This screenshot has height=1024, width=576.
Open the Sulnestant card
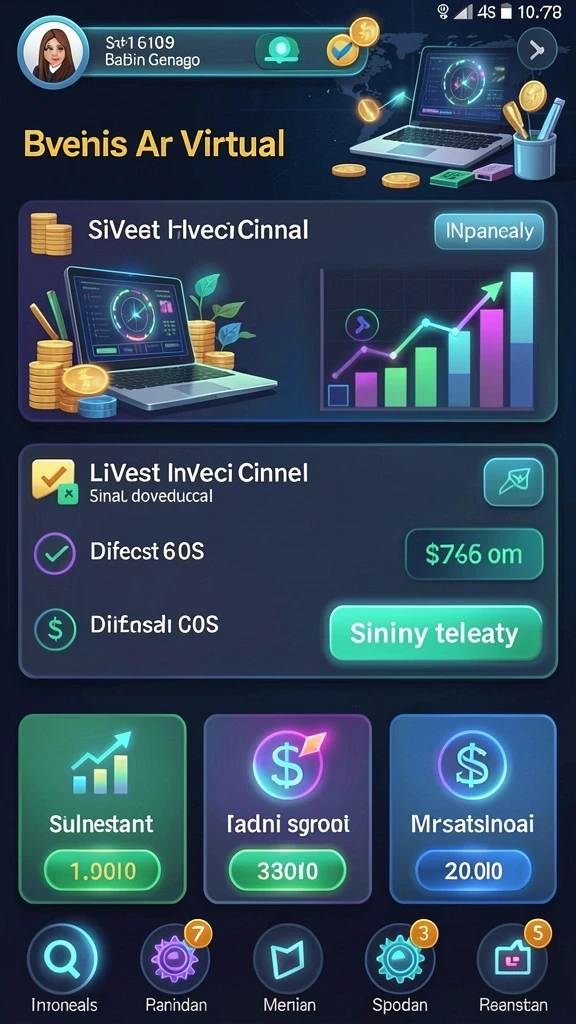[103, 808]
